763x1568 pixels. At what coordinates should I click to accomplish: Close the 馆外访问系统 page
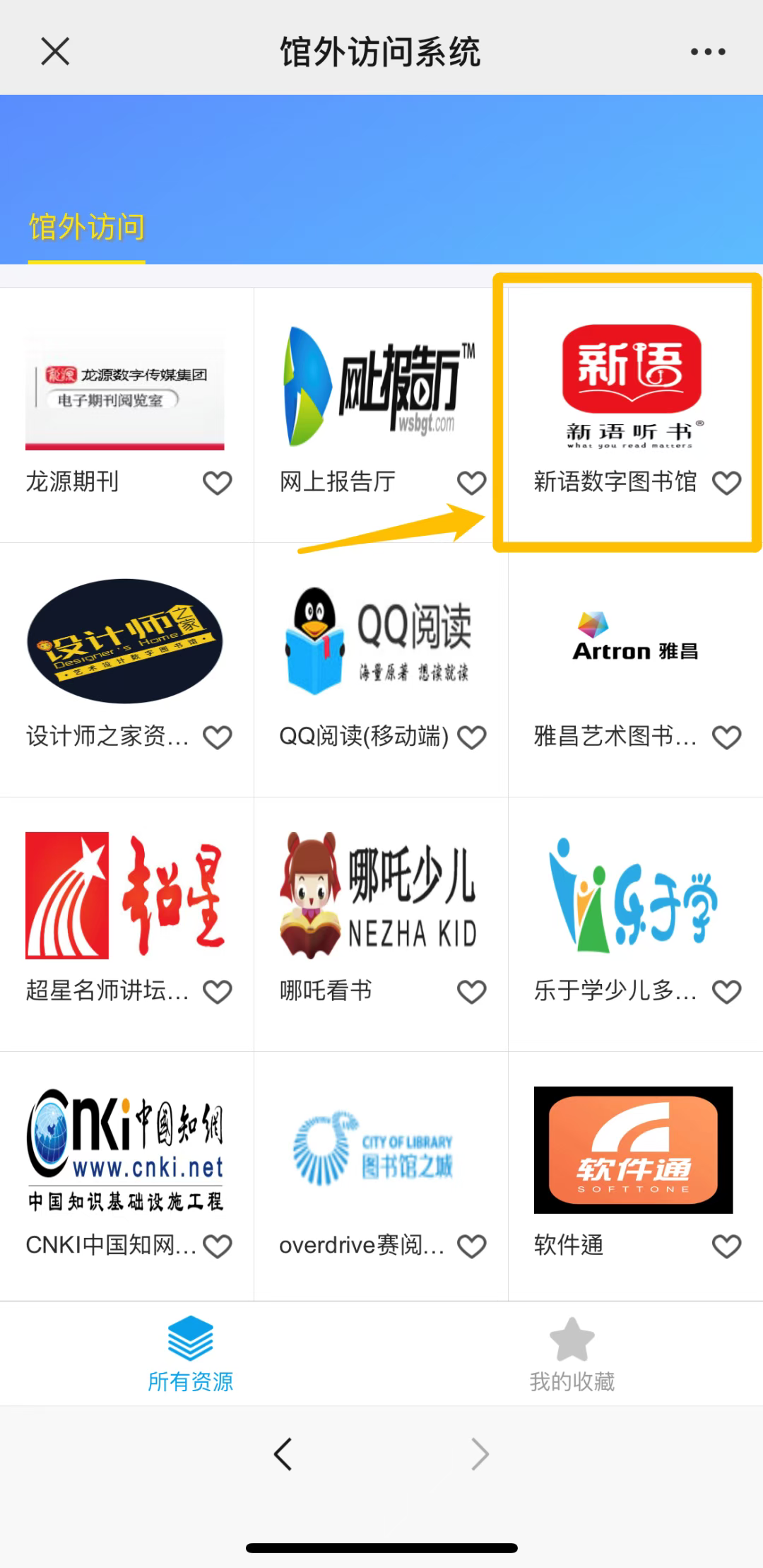coord(55,52)
